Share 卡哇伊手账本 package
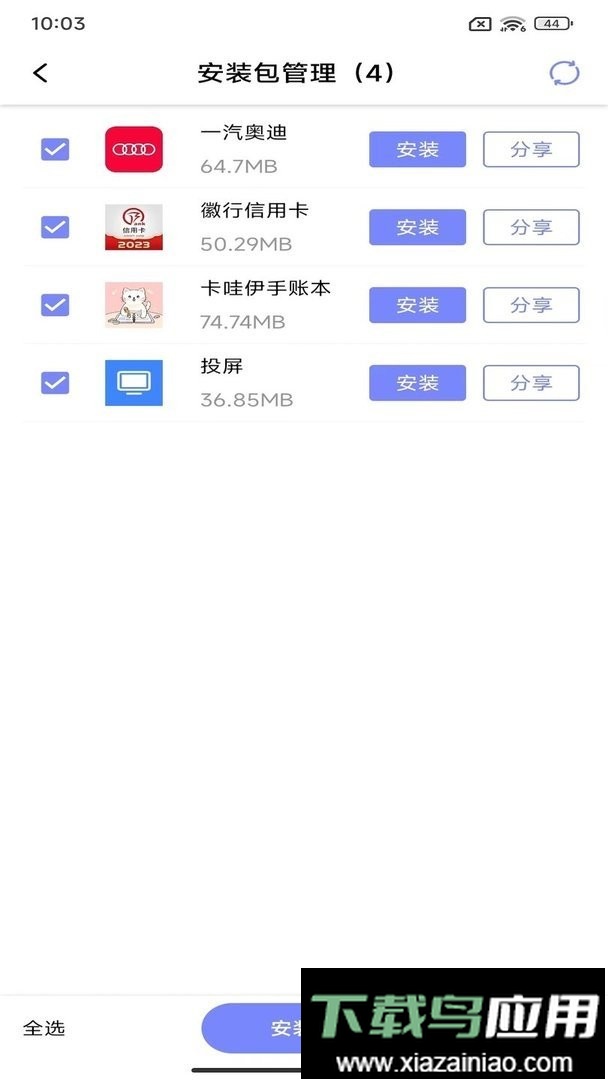 tap(531, 305)
